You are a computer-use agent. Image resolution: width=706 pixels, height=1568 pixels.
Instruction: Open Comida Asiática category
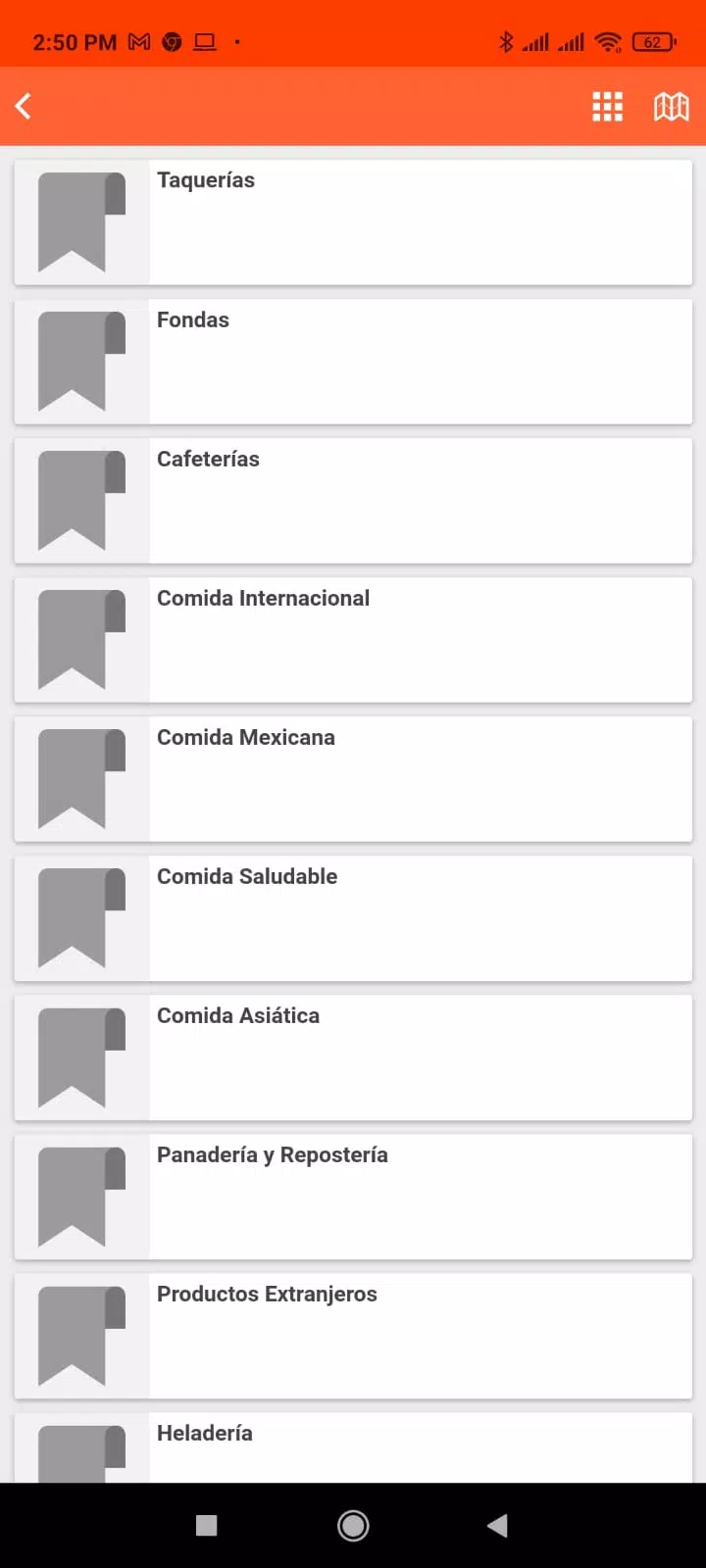tap(353, 1057)
